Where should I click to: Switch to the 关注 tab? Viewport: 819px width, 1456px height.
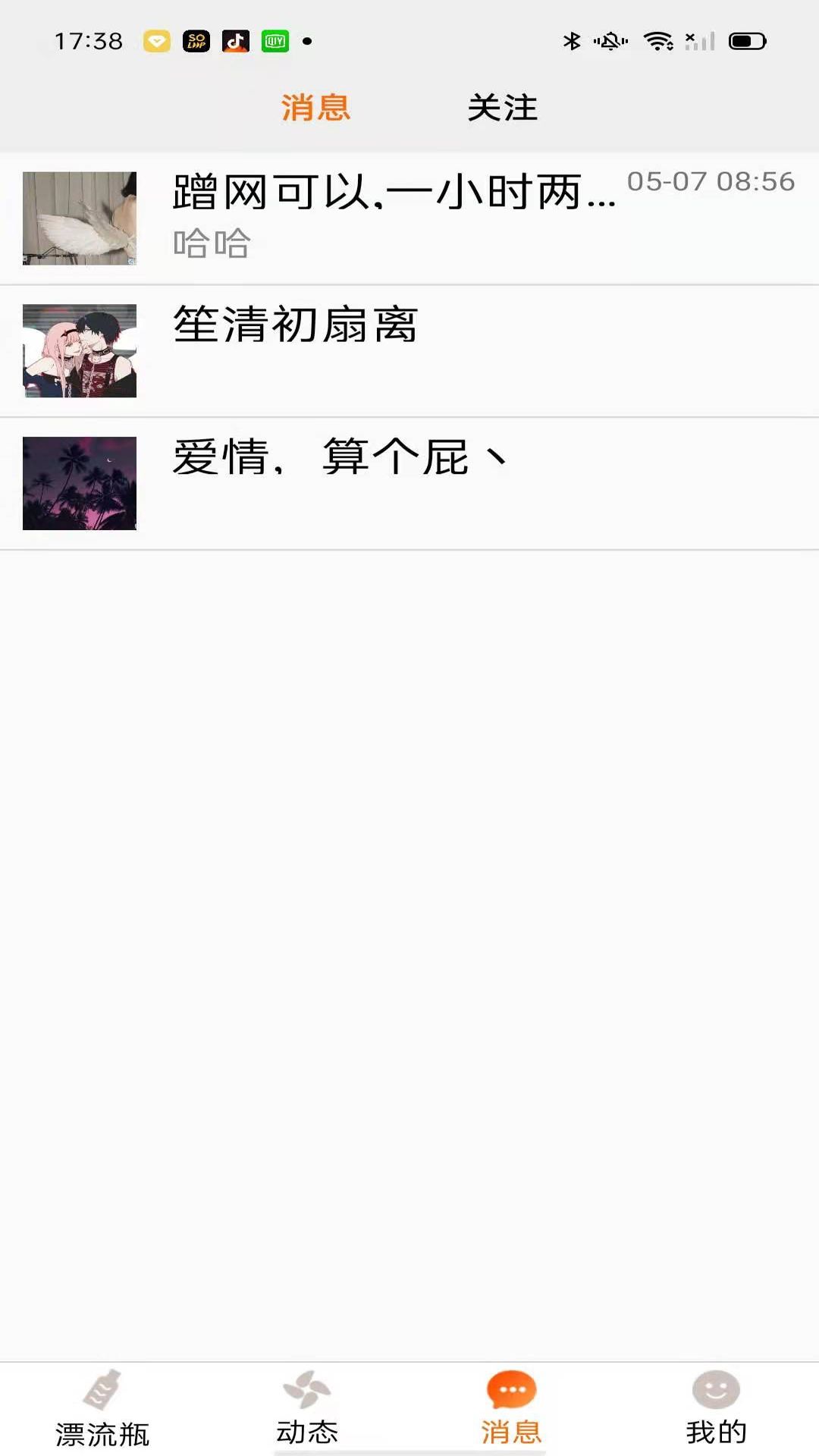click(504, 108)
